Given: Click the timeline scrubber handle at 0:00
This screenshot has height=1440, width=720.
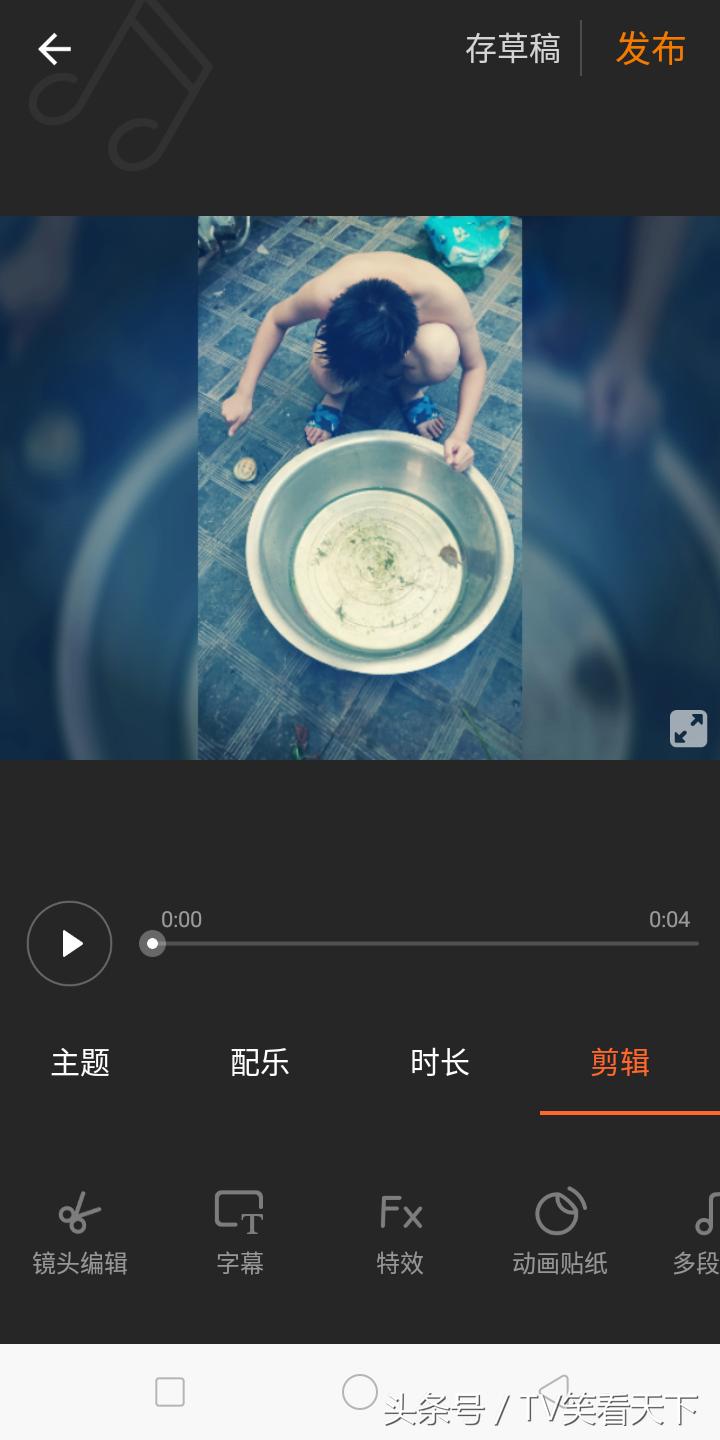Looking at the screenshot, I should point(152,944).
